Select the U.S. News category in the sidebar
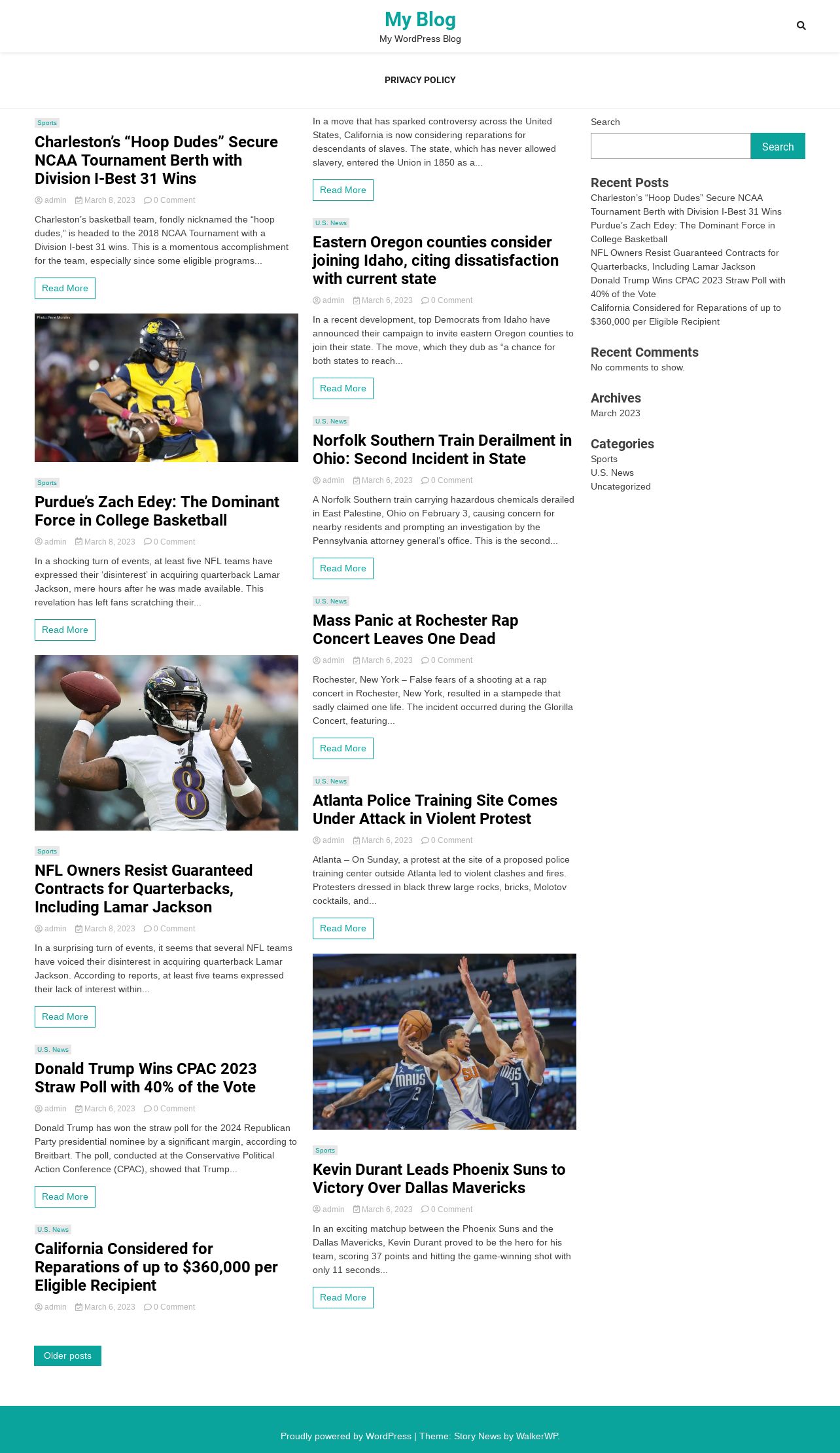Screen dimensions: 840x1453 point(612,473)
